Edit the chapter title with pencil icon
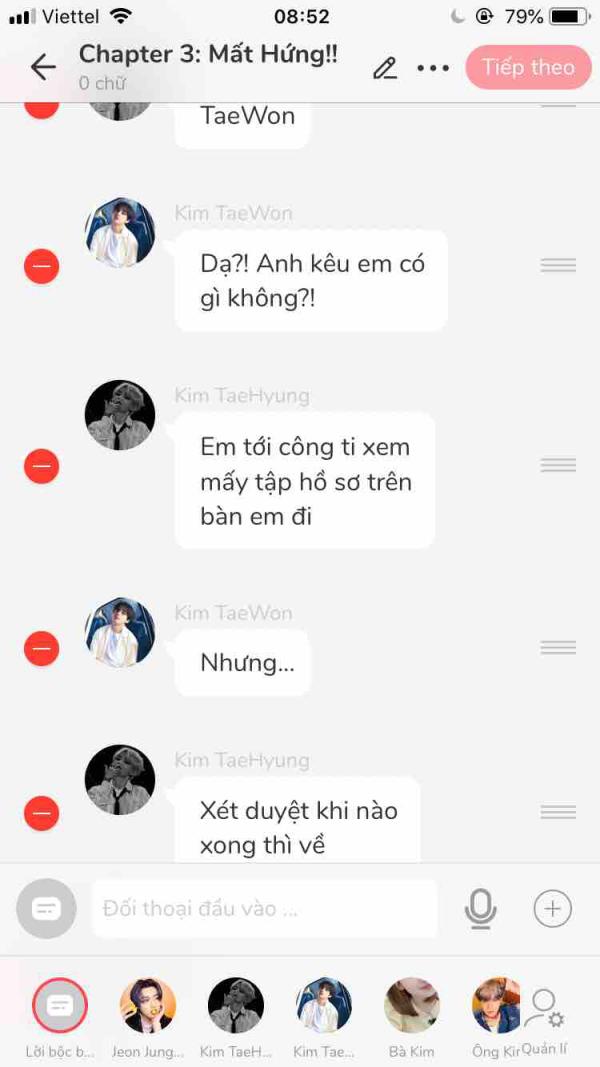The height and width of the screenshot is (1067, 600). click(x=385, y=68)
